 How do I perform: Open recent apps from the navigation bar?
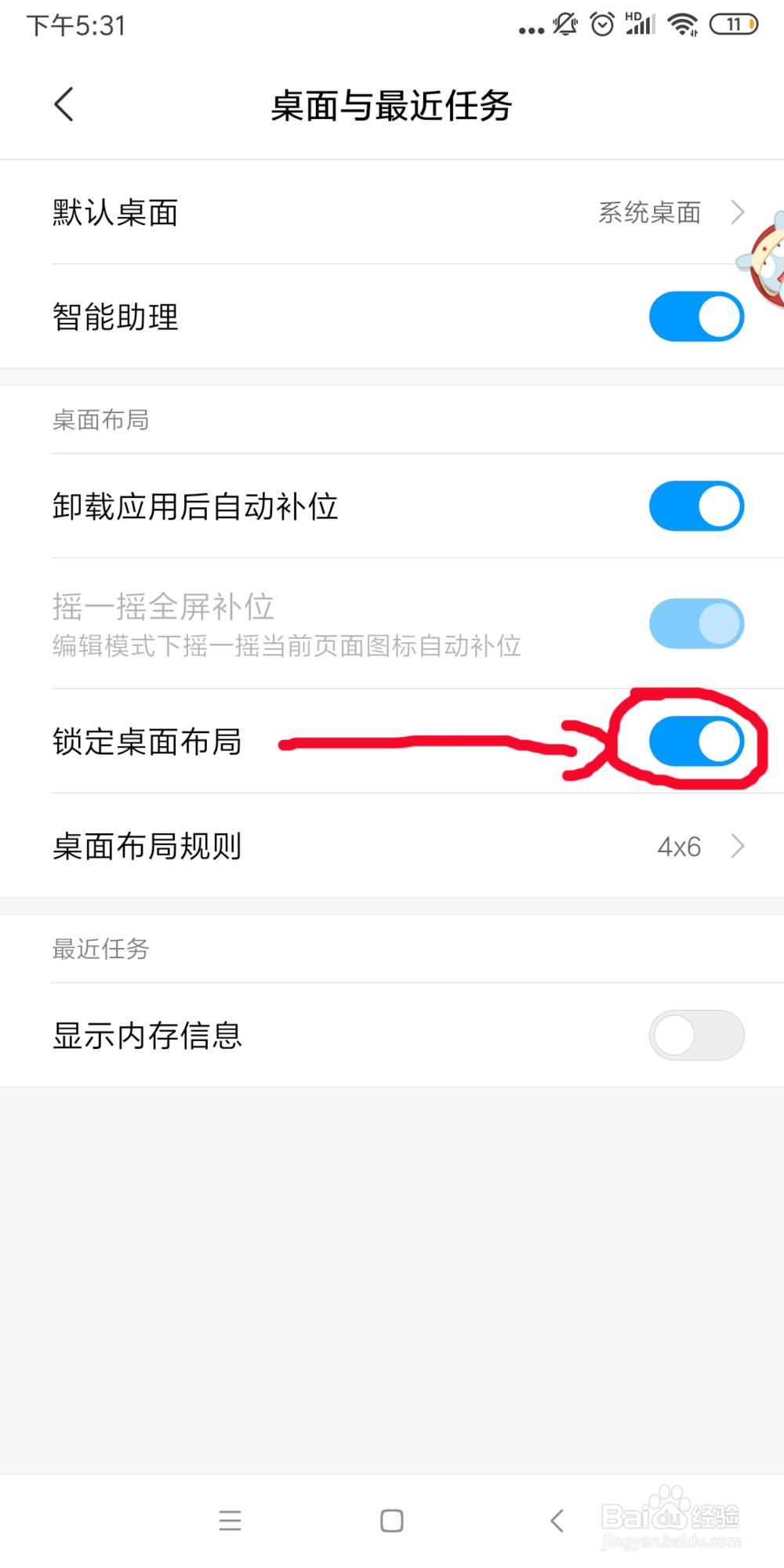click(x=230, y=1521)
